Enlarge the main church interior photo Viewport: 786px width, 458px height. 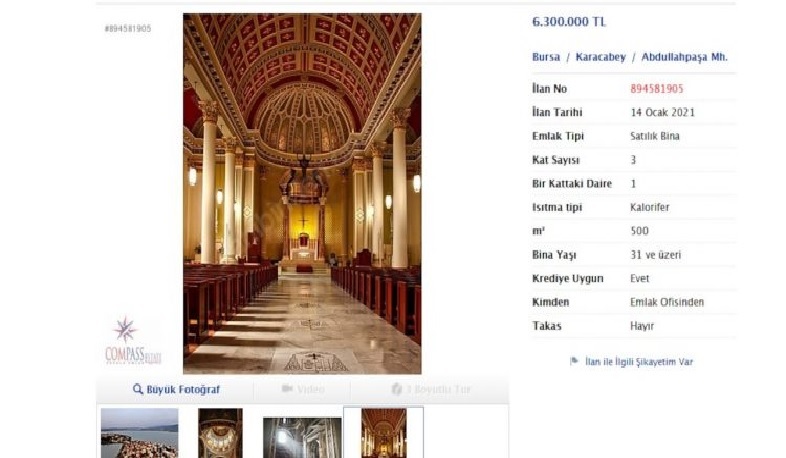tap(302, 193)
